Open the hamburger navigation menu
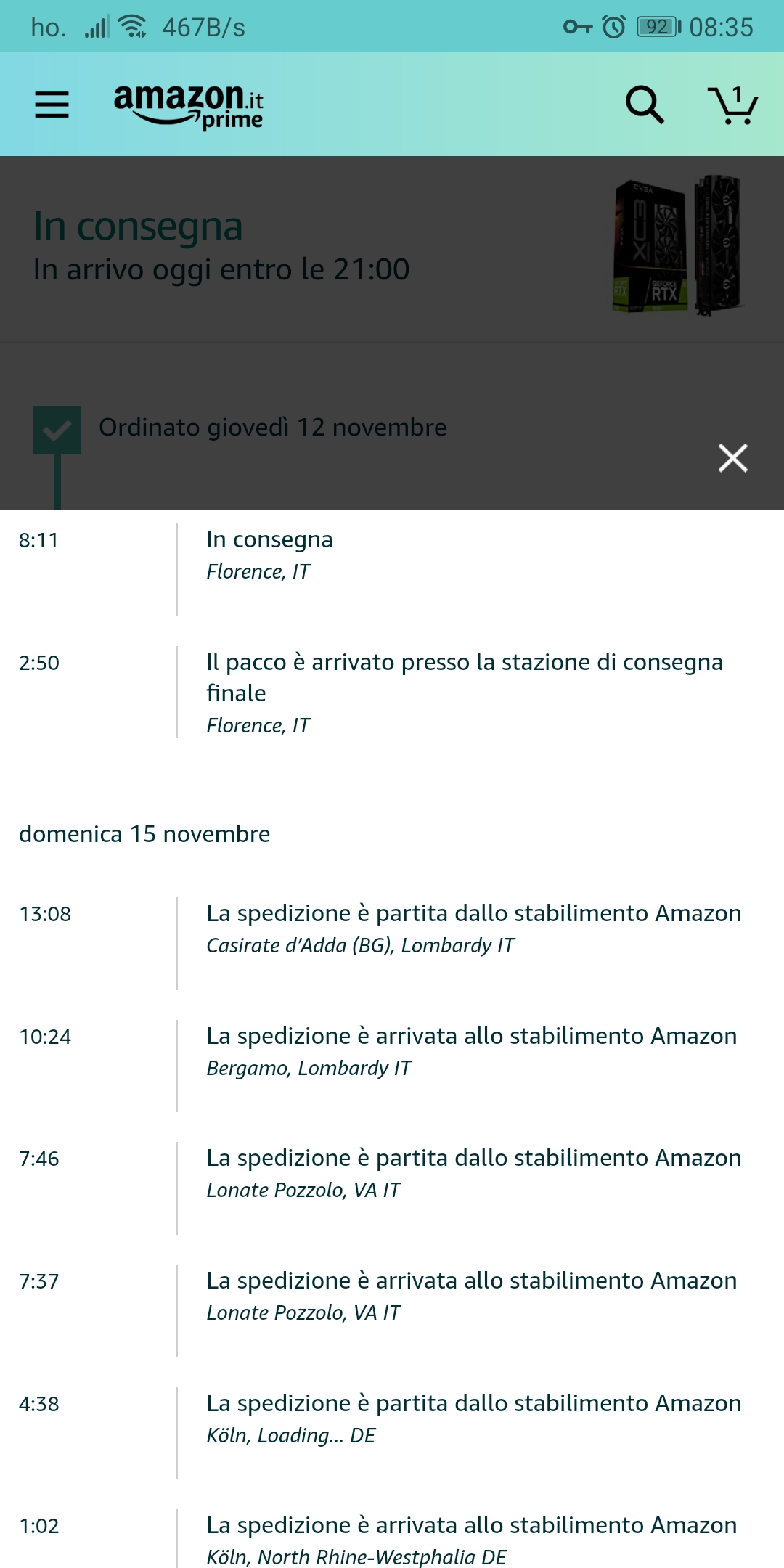The height and width of the screenshot is (1568, 784). click(52, 105)
